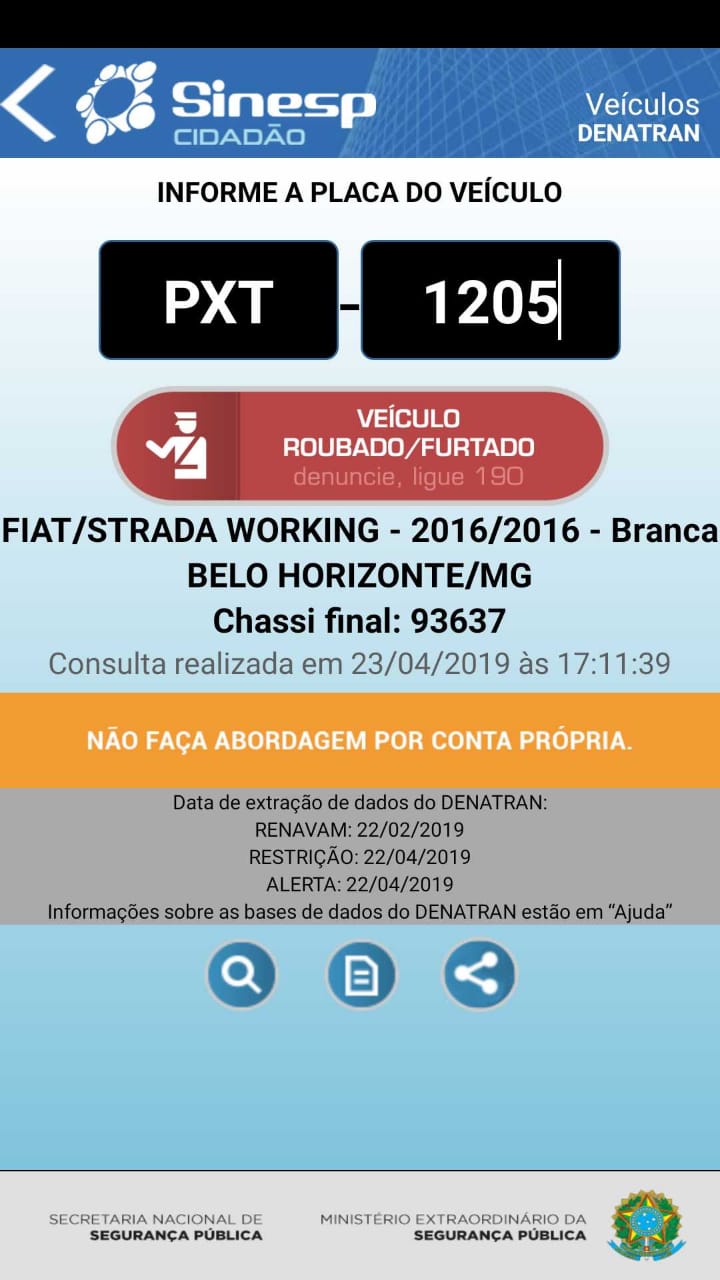The height and width of the screenshot is (1280, 720).
Task: Select the plate letters field showing PXT
Action: point(218,299)
